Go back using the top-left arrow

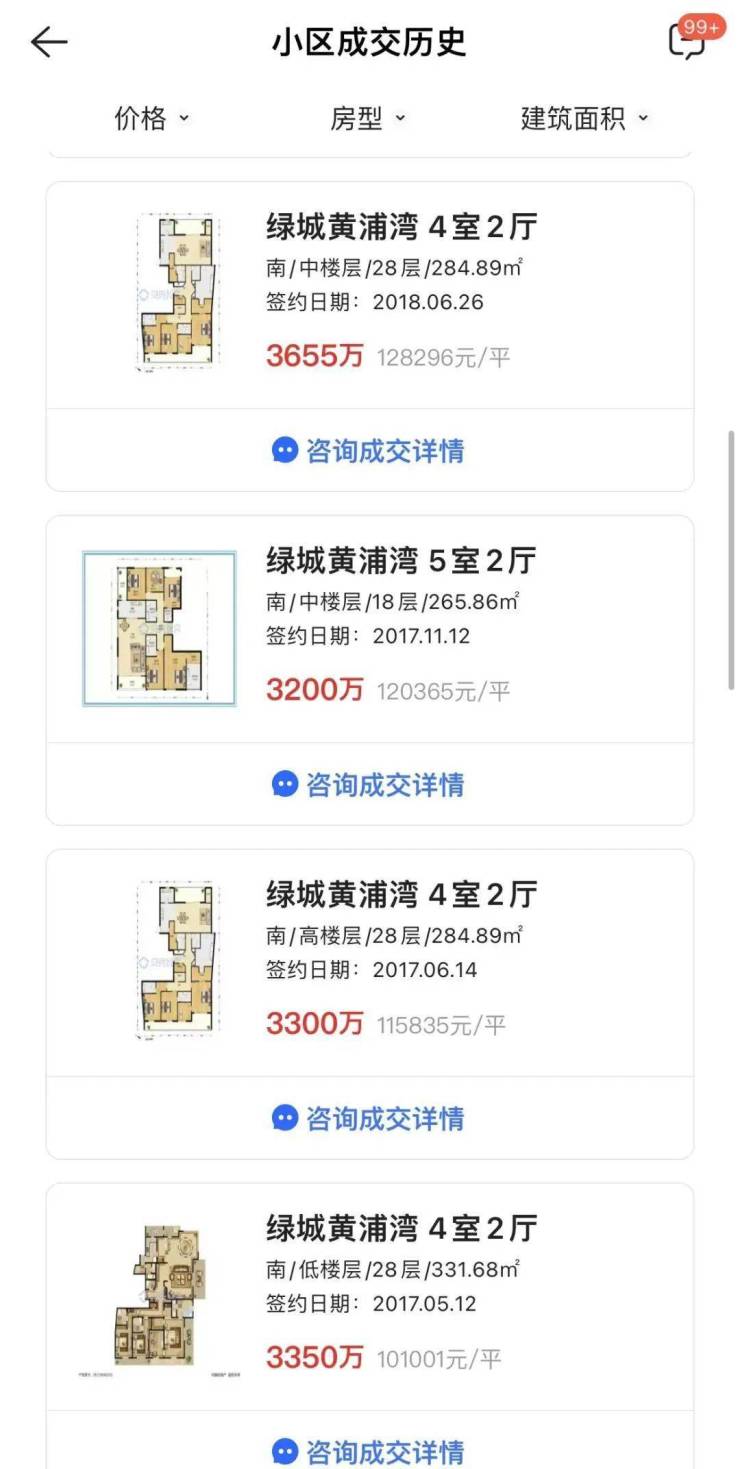[x=48, y=42]
